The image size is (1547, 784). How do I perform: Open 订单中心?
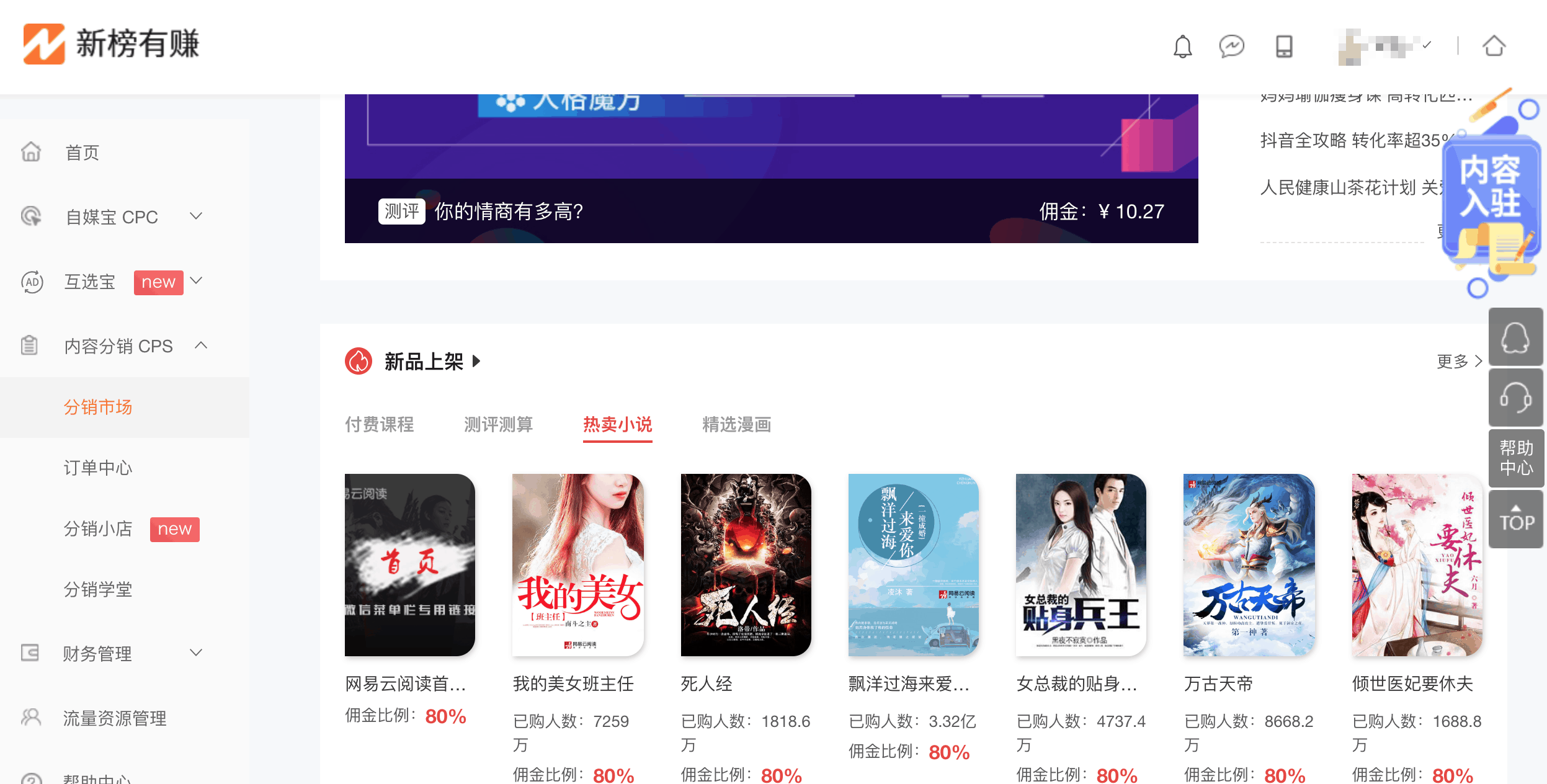coord(98,468)
